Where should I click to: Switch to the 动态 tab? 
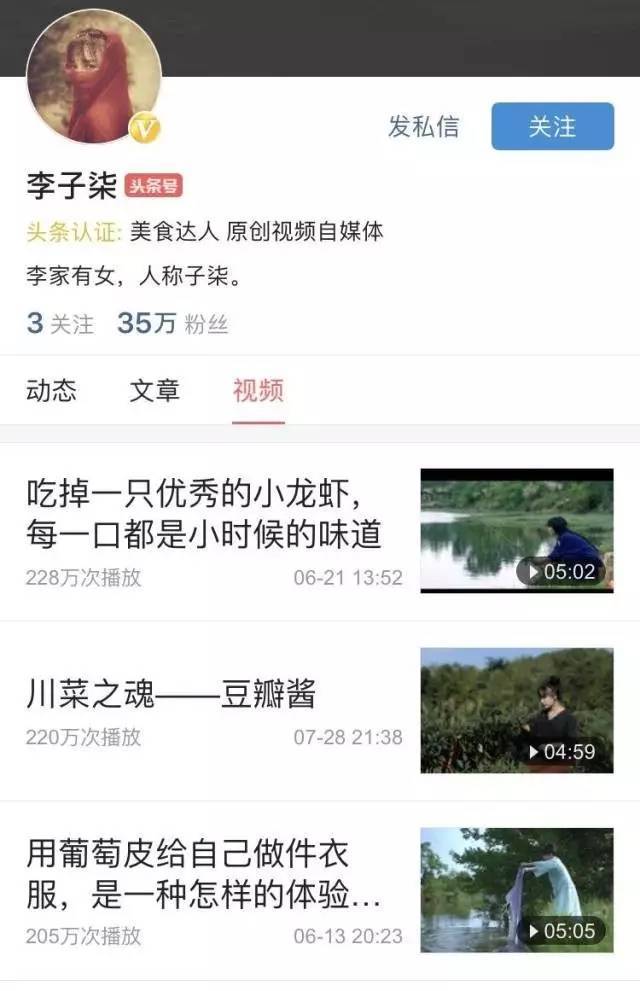pos(51,391)
